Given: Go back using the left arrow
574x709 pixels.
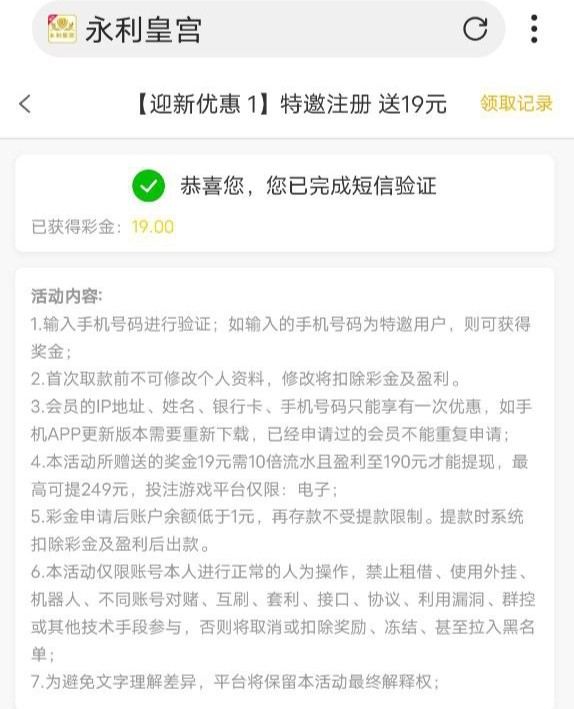Looking at the screenshot, I should (25, 104).
